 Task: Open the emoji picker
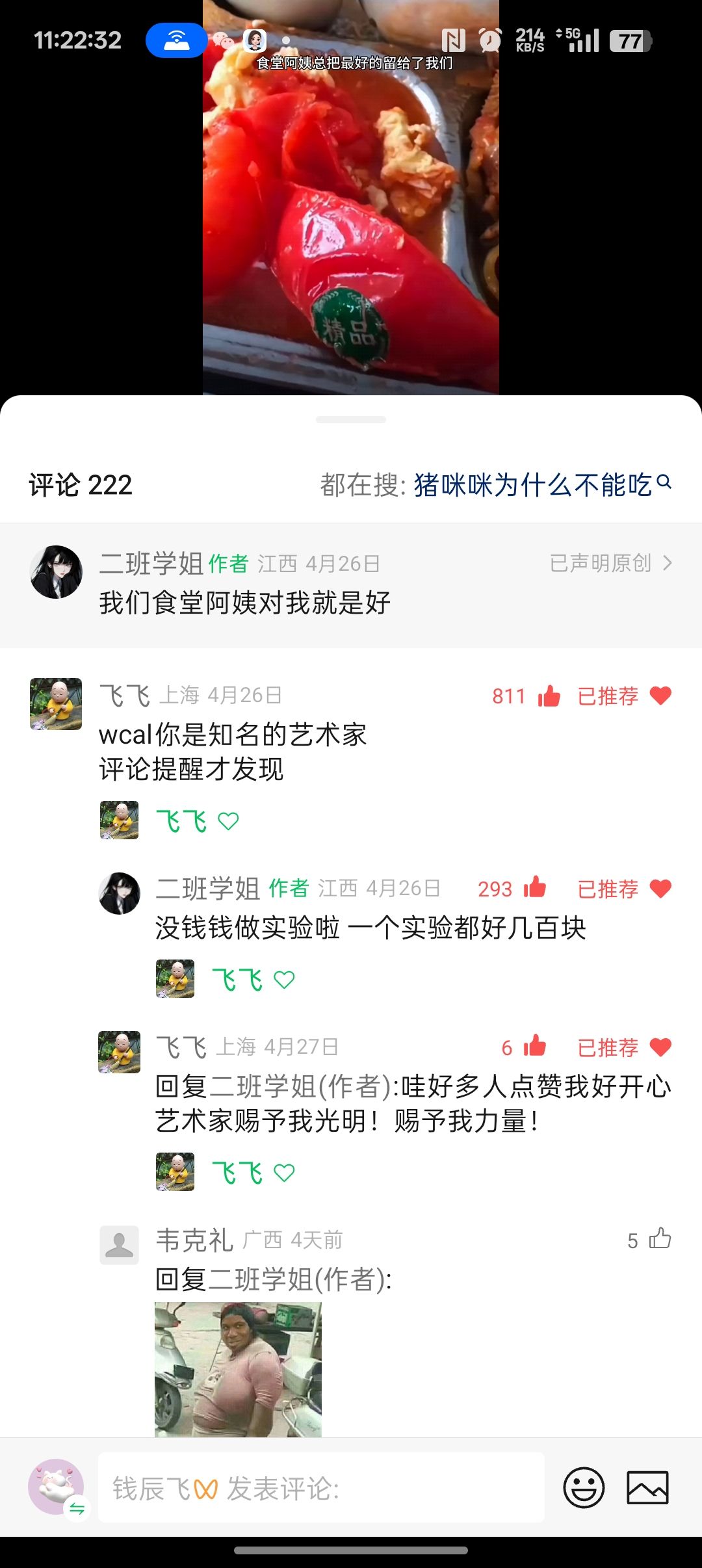click(x=584, y=1487)
